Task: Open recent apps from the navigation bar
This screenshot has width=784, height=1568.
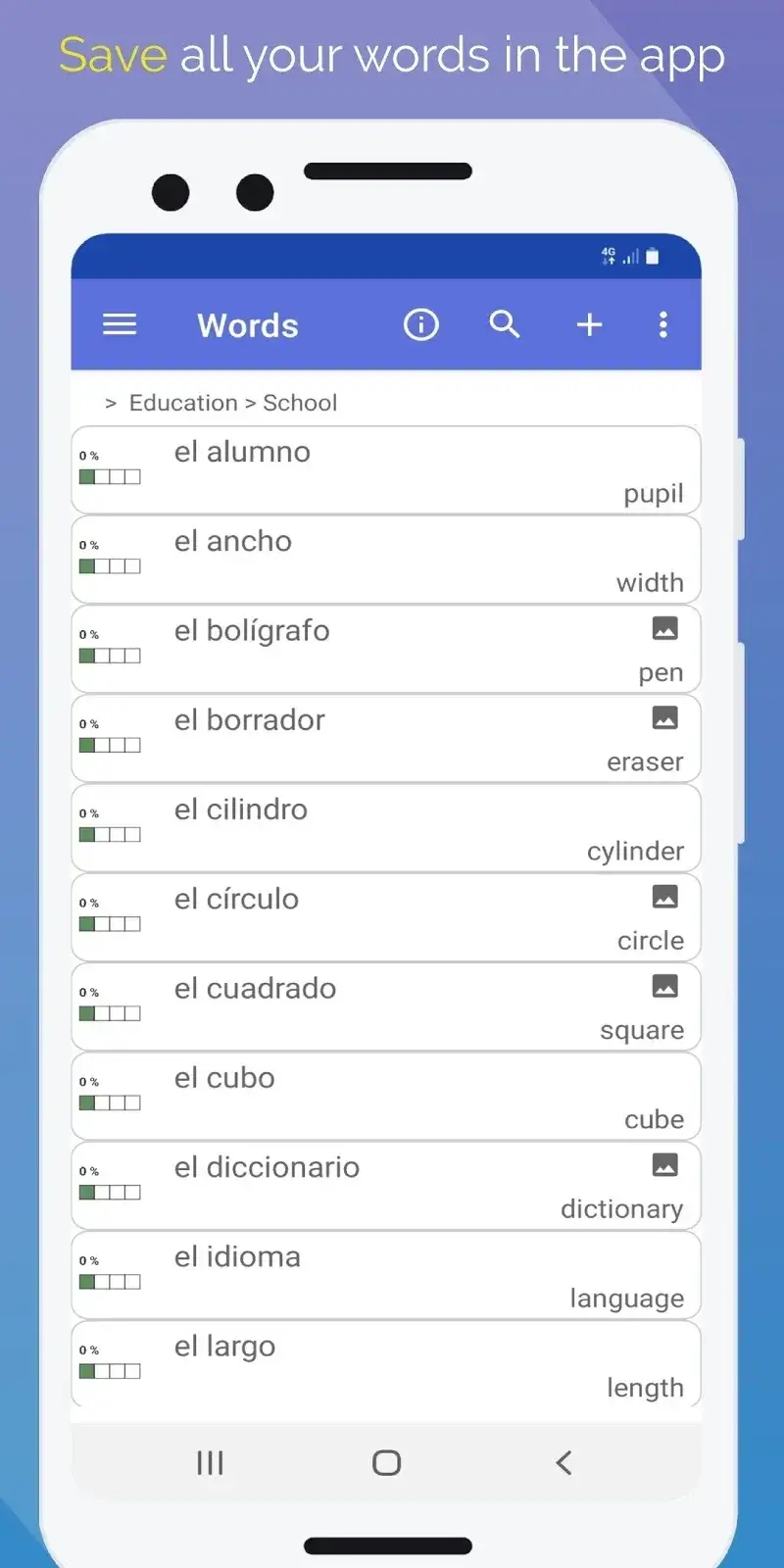Action: tap(210, 1461)
